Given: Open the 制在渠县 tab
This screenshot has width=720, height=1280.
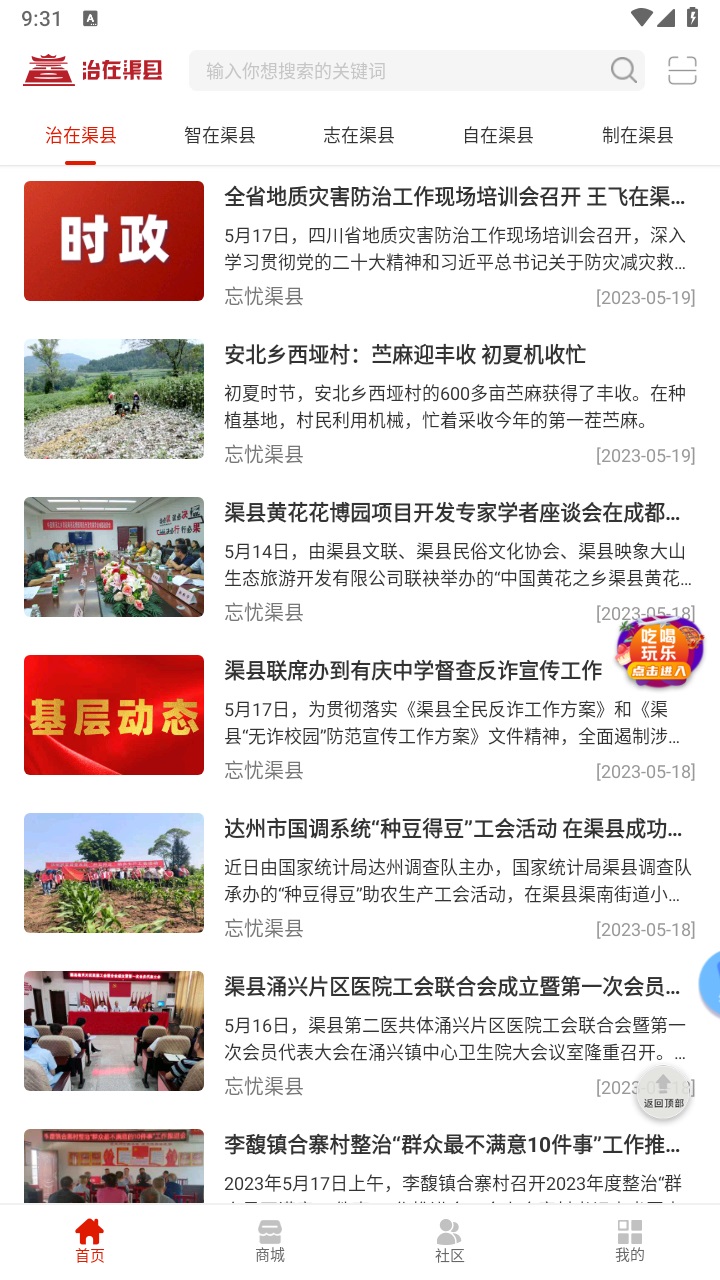Looking at the screenshot, I should (636, 134).
